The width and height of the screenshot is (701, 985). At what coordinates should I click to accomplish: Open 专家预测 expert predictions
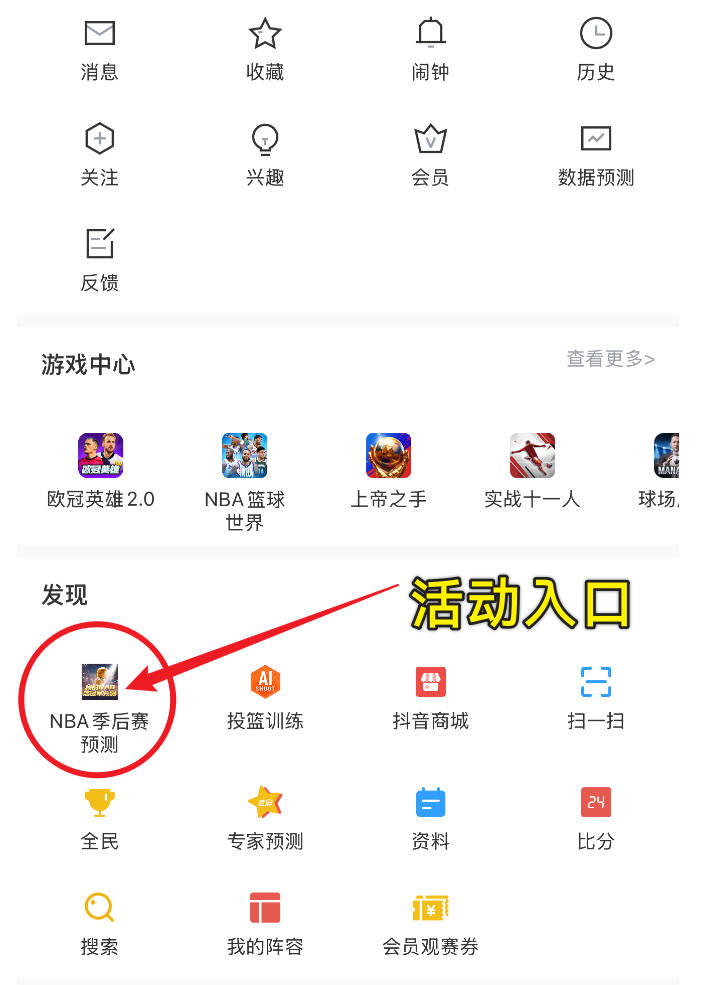(265, 818)
